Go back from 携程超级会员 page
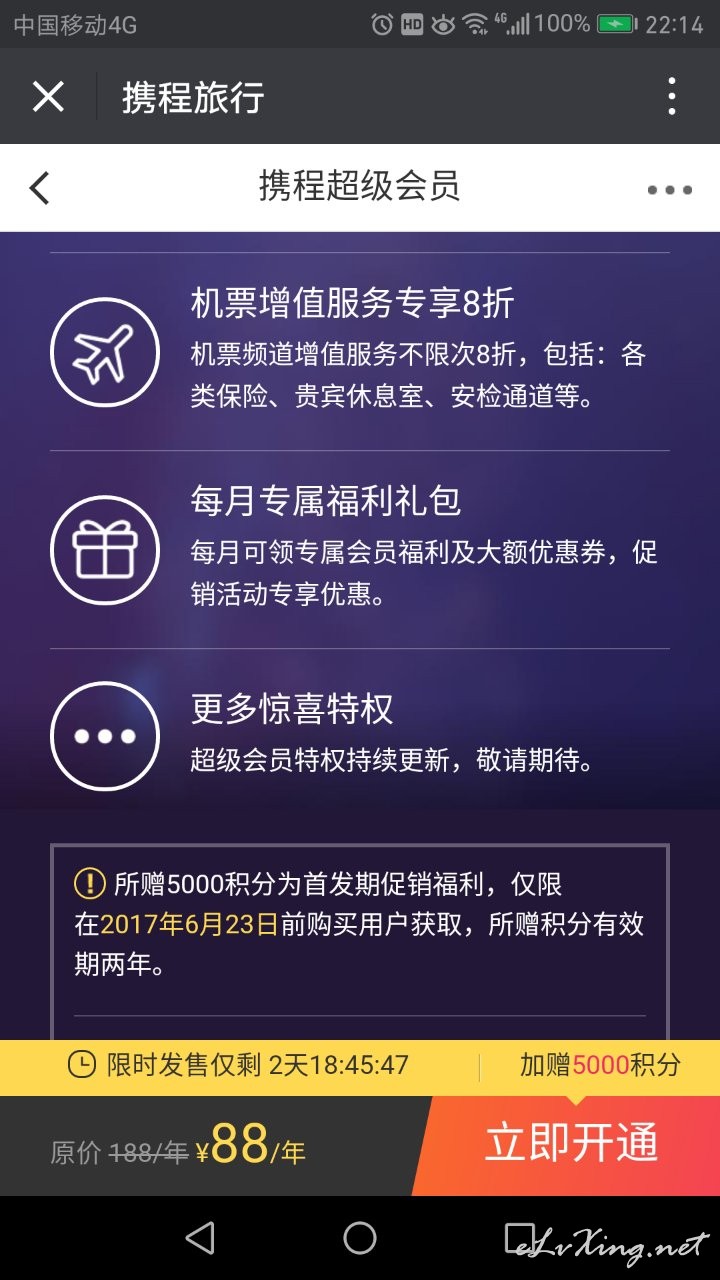 tap(40, 188)
